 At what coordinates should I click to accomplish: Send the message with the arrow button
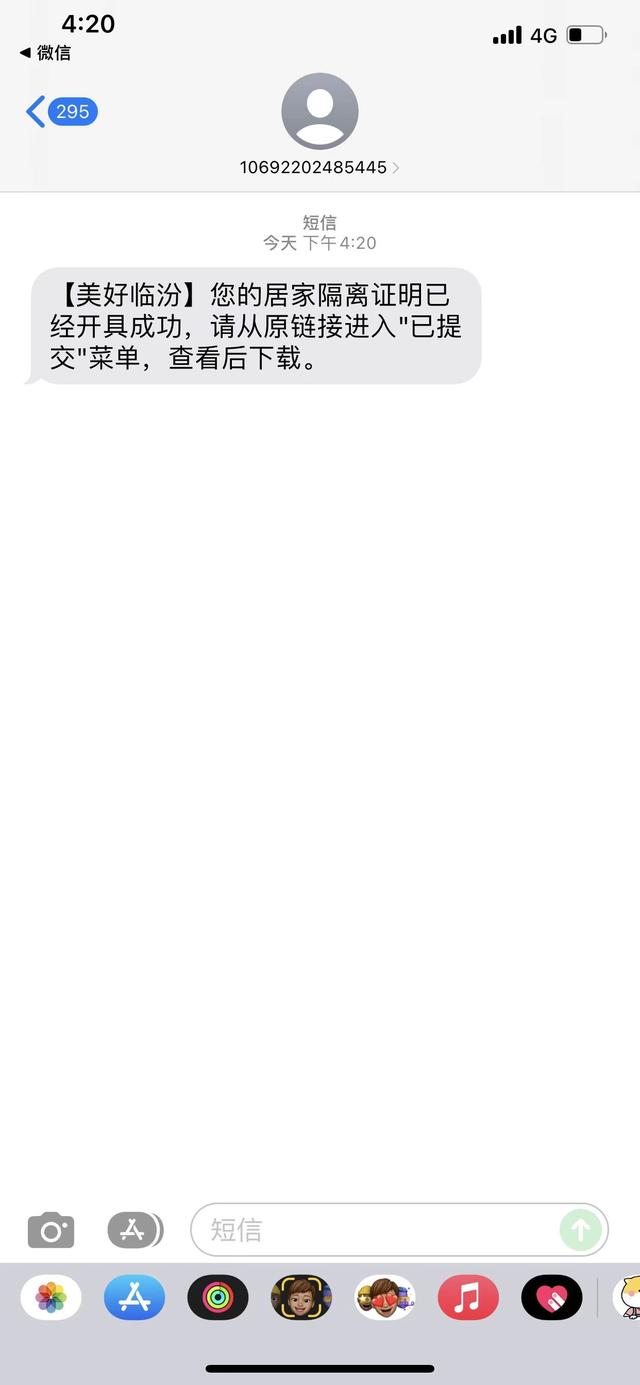[581, 1230]
